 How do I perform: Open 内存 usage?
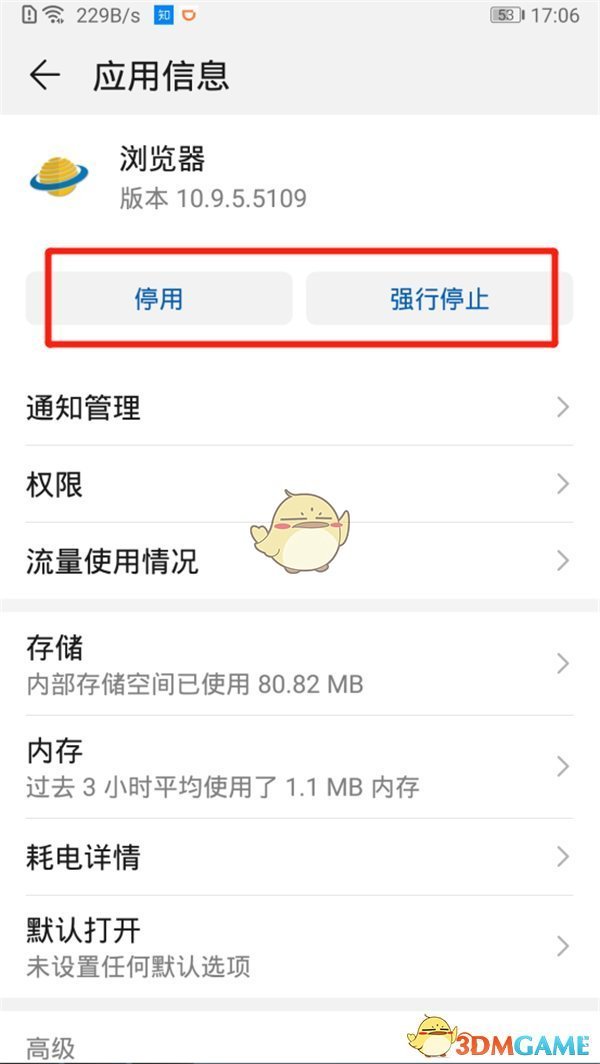coord(298,767)
